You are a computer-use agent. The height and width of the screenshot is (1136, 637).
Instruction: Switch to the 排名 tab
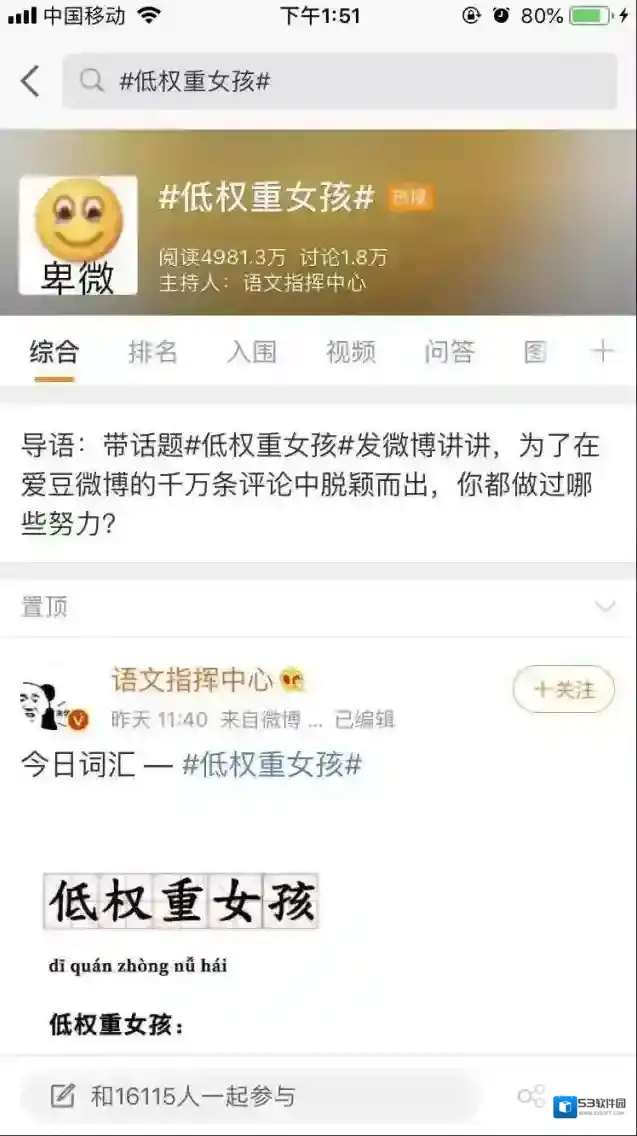153,352
